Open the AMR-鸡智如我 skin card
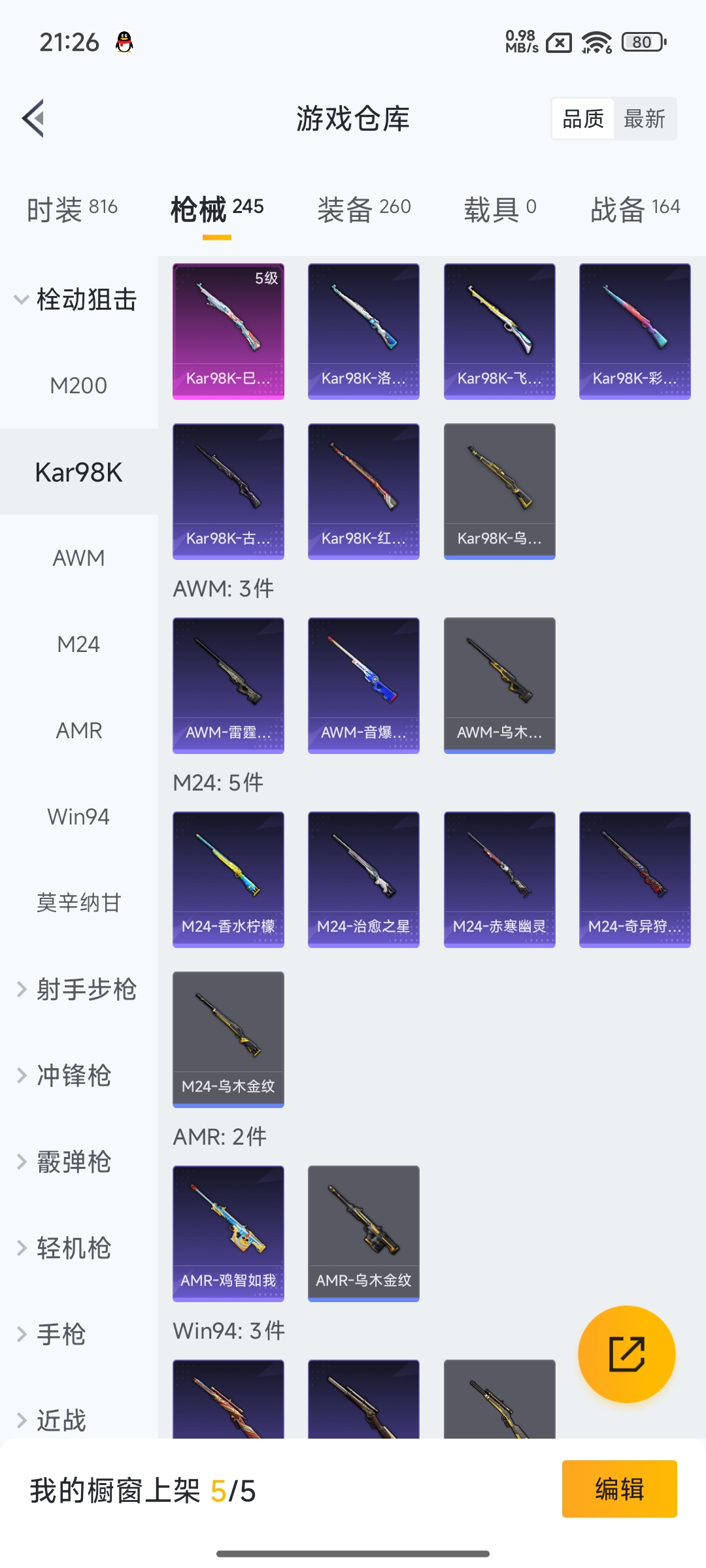Screen dimensions: 706x1568 tap(227, 1233)
